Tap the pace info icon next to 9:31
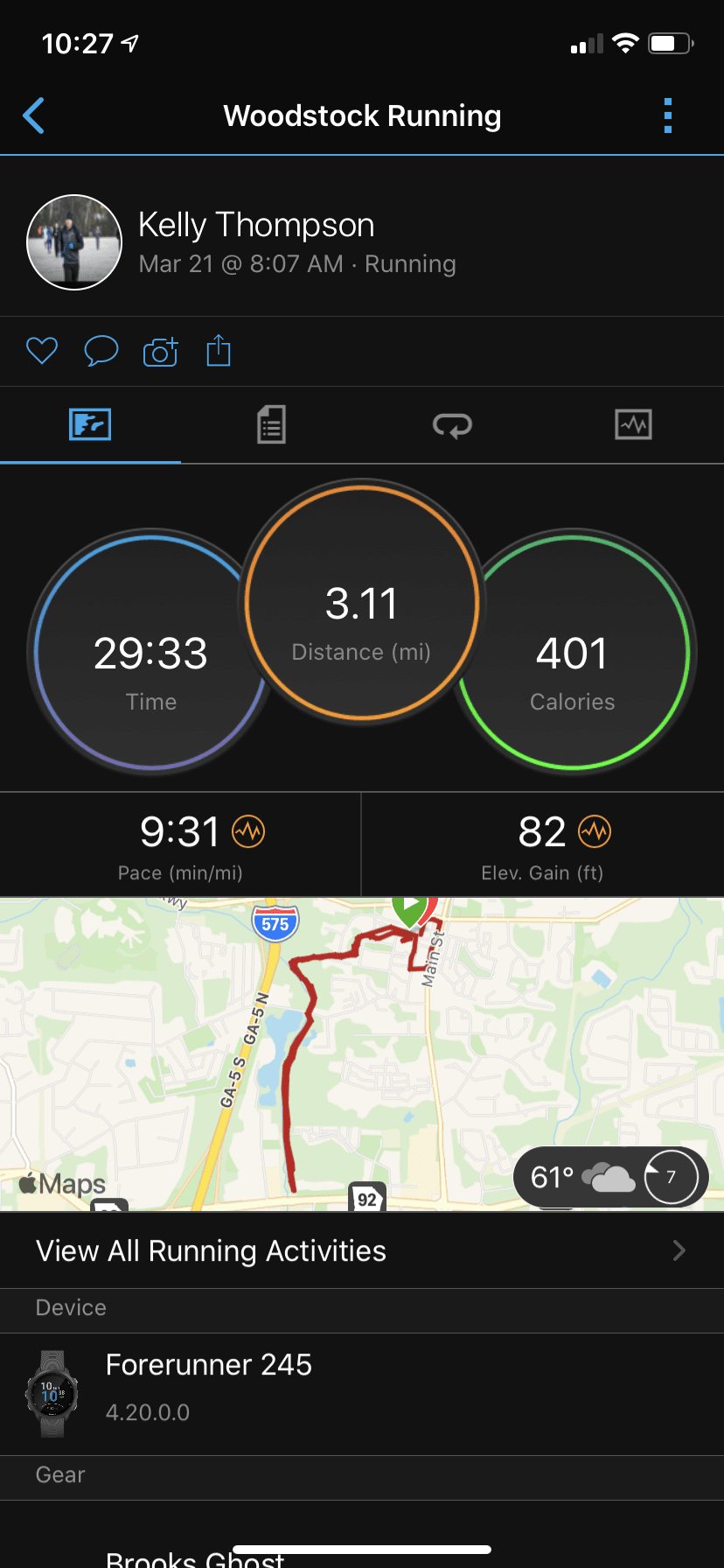Image resolution: width=724 pixels, height=1568 pixels. tap(248, 831)
